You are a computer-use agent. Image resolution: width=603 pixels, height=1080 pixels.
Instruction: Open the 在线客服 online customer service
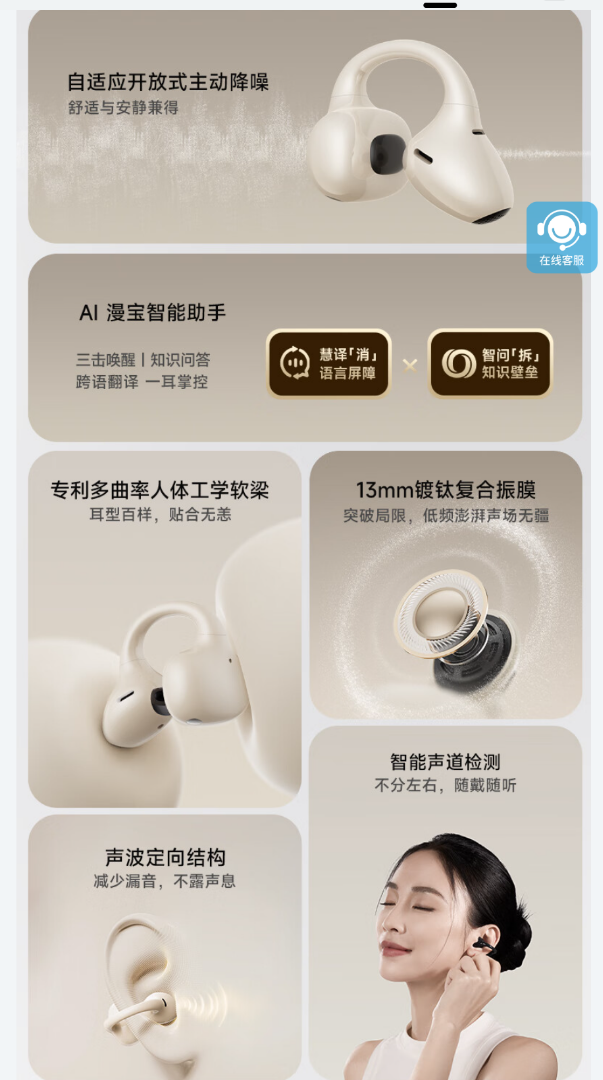(x=562, y=238)
